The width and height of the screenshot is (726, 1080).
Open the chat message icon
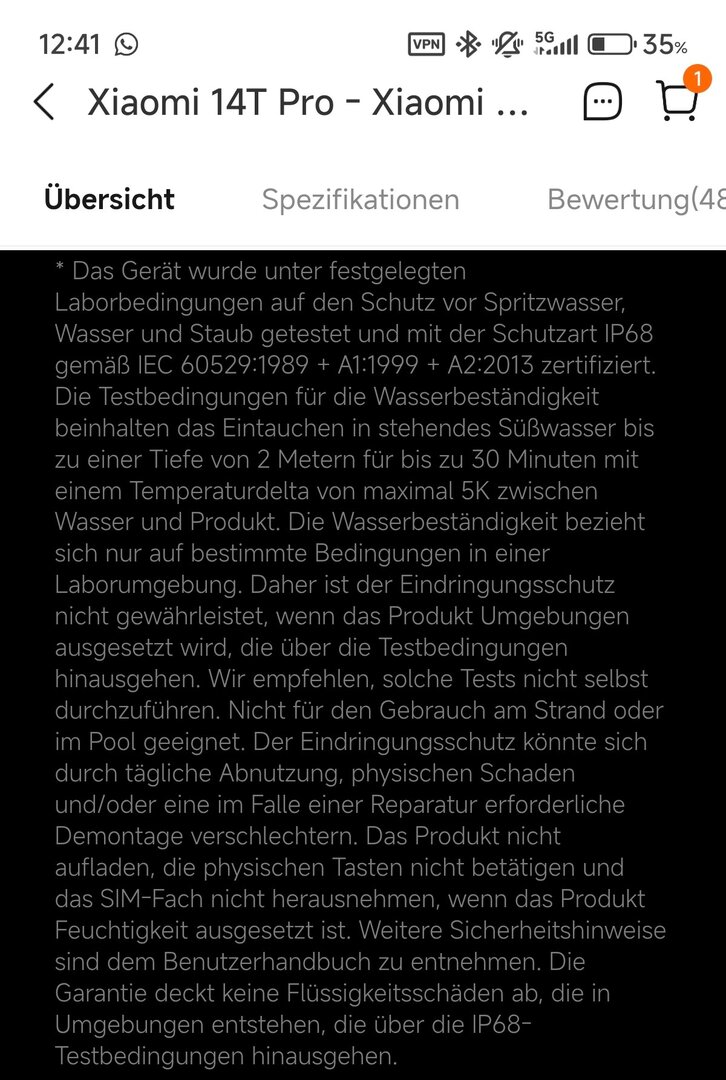pyautogui.click(x=602, y=102)
